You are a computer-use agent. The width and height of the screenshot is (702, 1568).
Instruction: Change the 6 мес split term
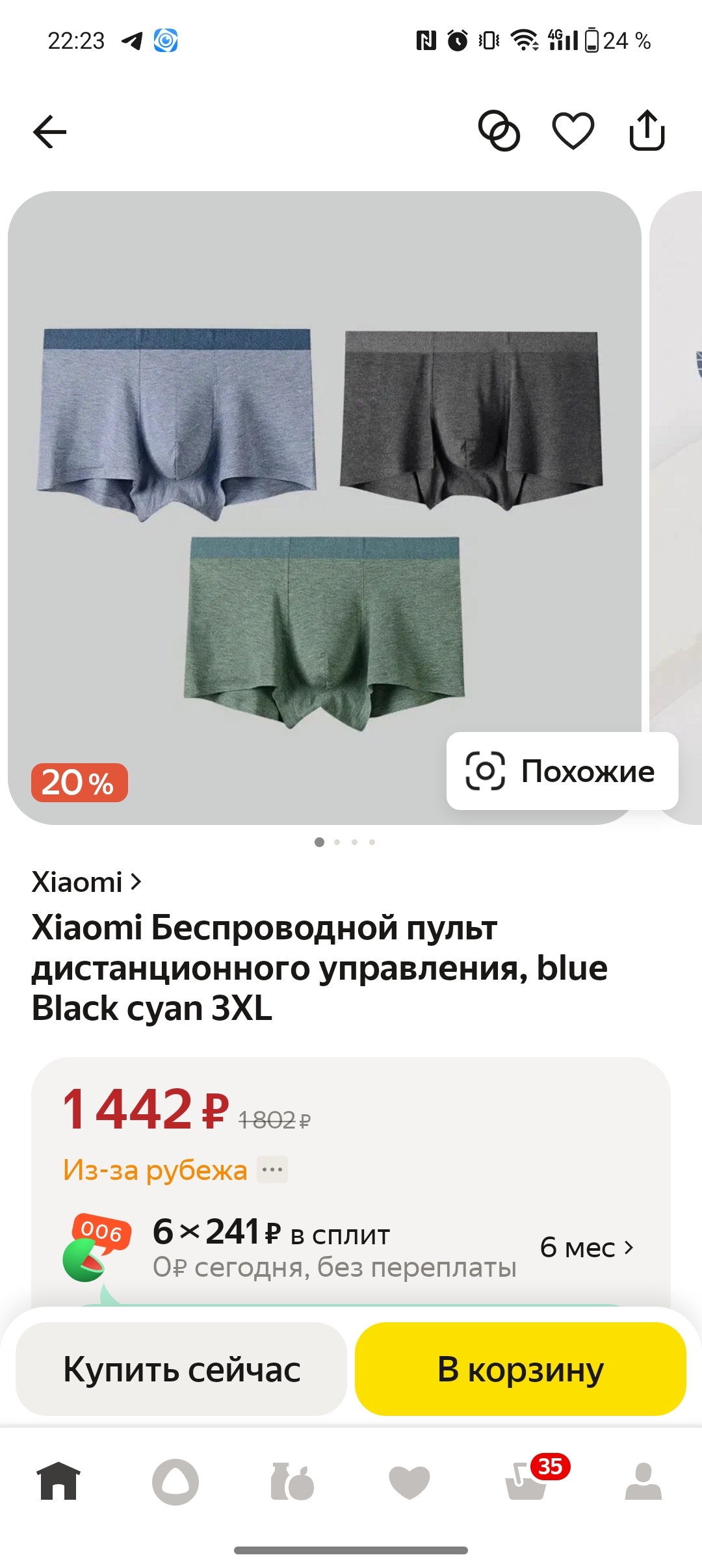pos(586,1248)
